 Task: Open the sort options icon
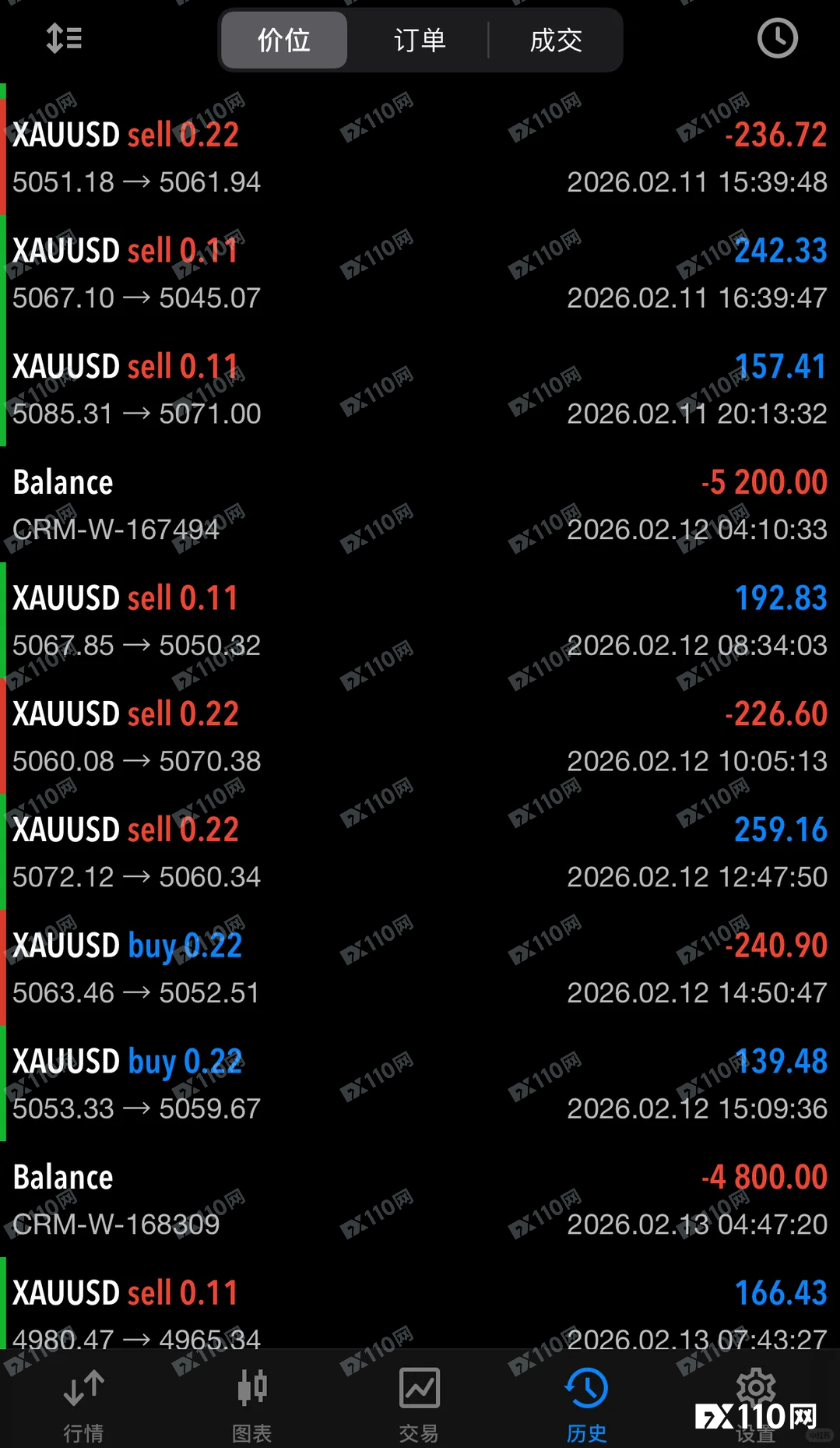click(64, 38)
